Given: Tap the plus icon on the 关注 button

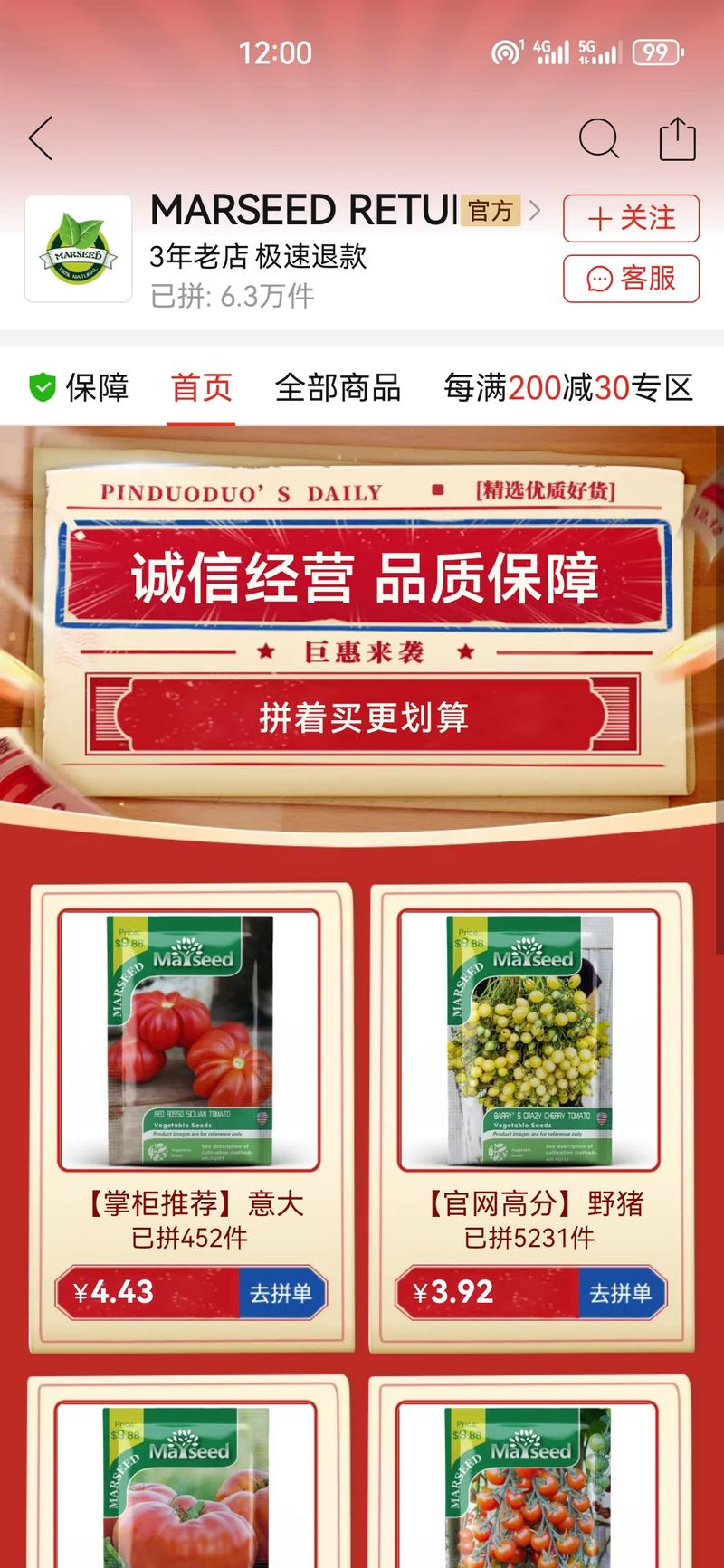Looking at the screenshot, I should 599,219.
